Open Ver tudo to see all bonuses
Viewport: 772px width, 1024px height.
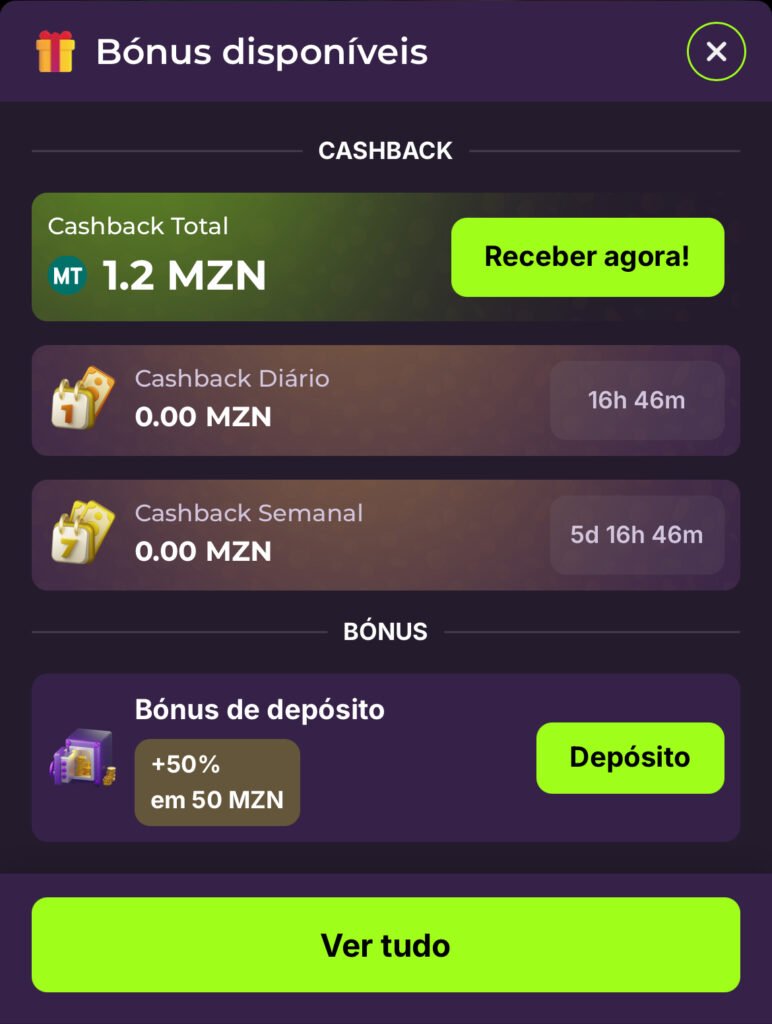click(x=386, y=945)
